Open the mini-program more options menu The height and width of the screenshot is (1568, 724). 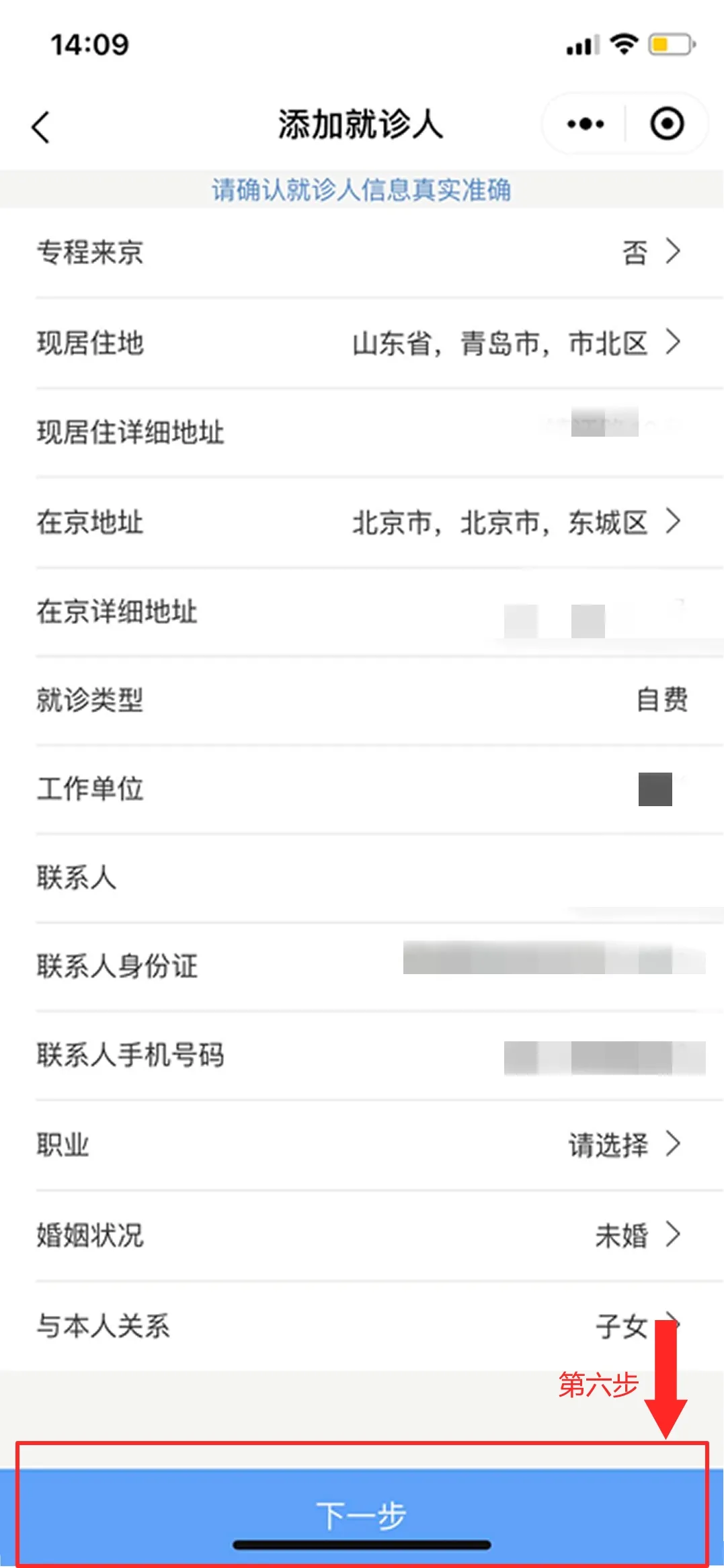585,124
